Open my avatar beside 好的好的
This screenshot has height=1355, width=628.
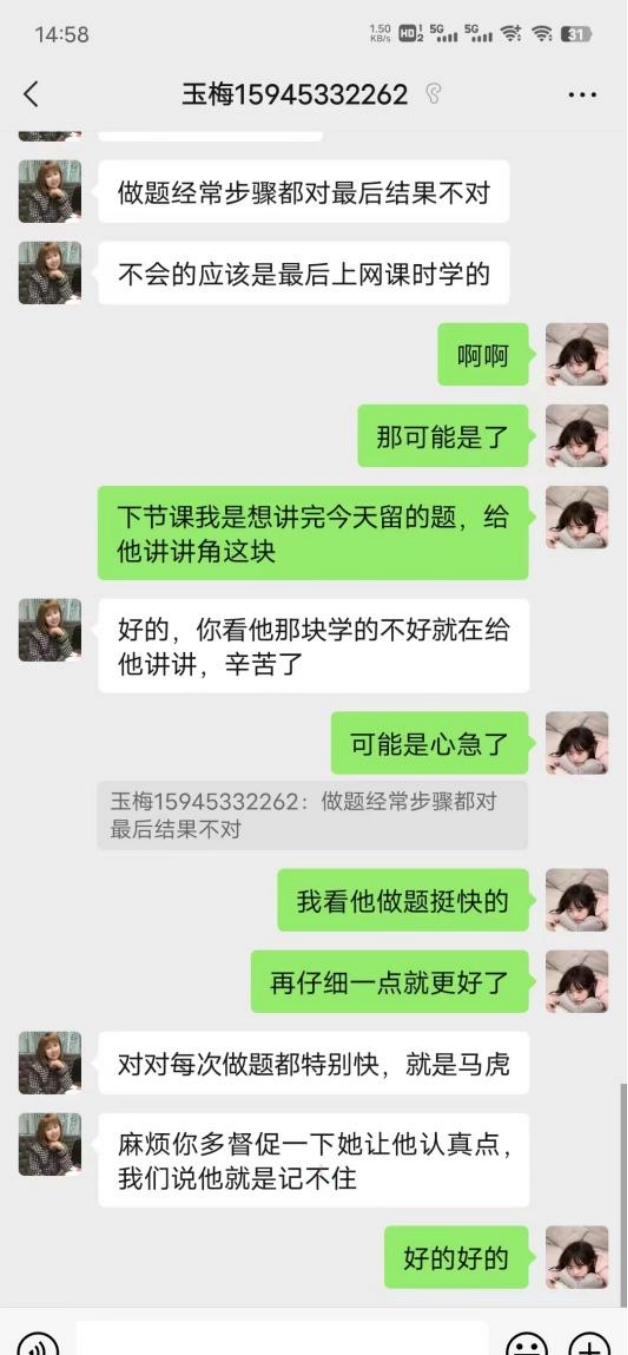pos(577,1257)
